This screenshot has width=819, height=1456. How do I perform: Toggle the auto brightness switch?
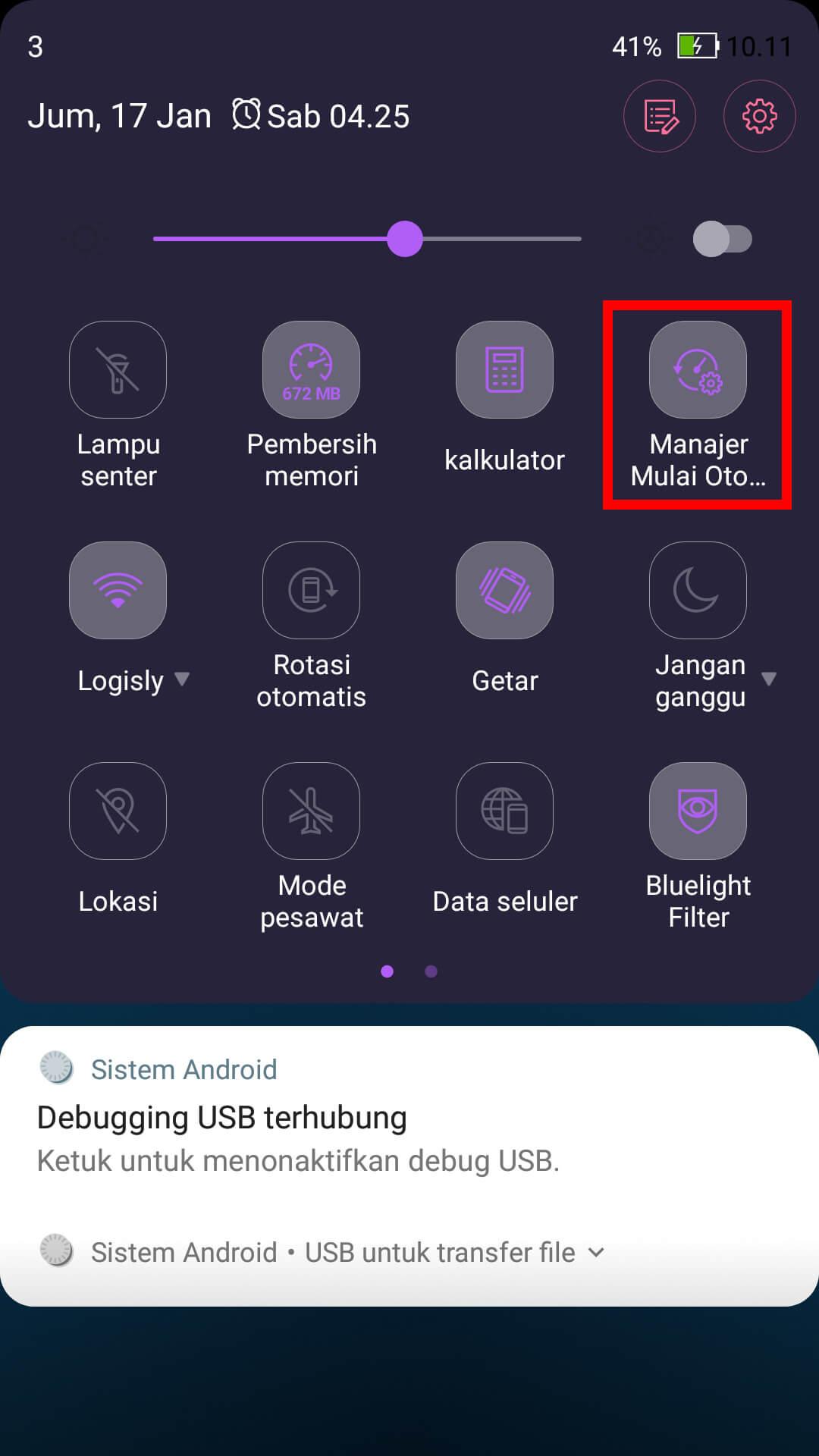(722, 239)
